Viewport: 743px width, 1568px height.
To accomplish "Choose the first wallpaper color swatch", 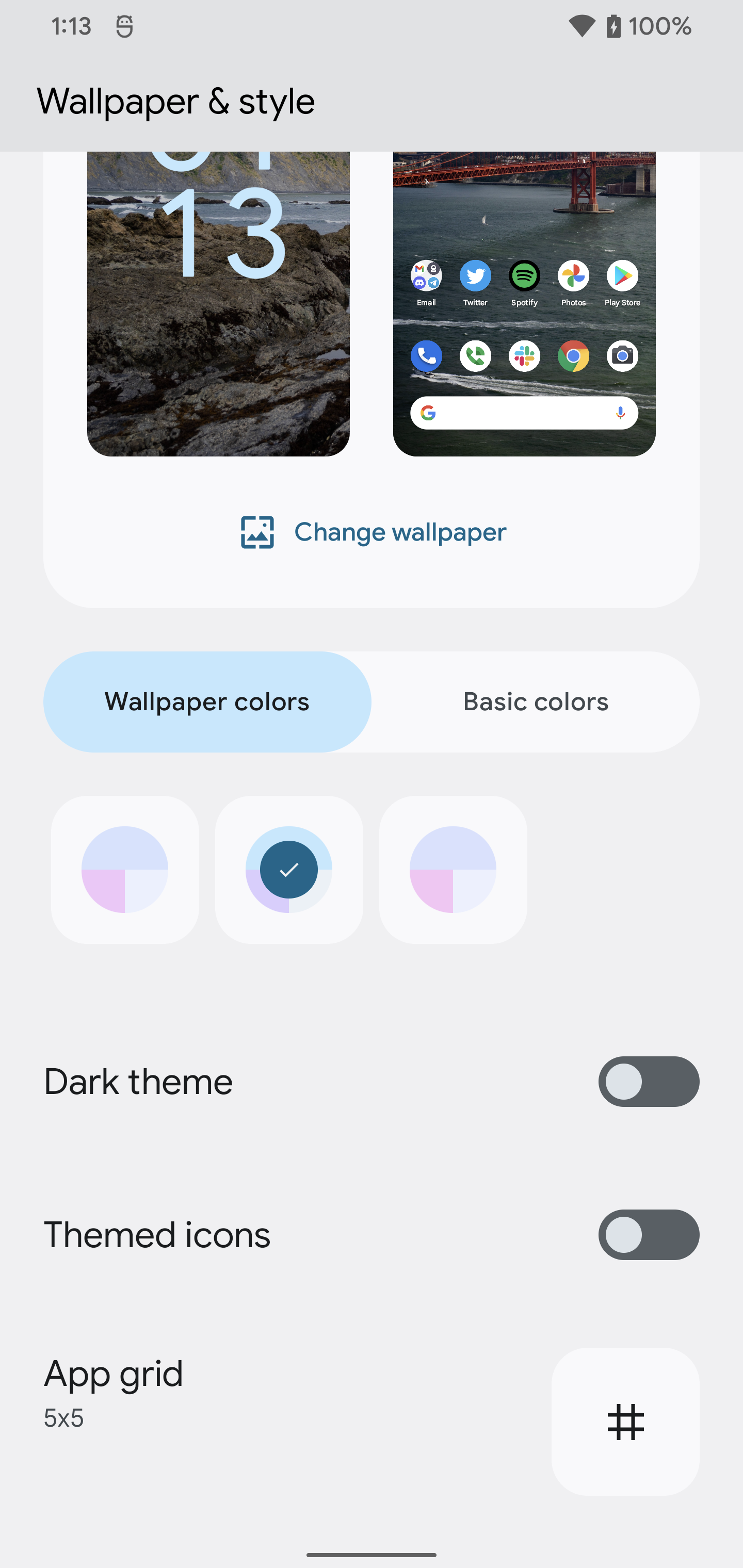I will point(125,869).
